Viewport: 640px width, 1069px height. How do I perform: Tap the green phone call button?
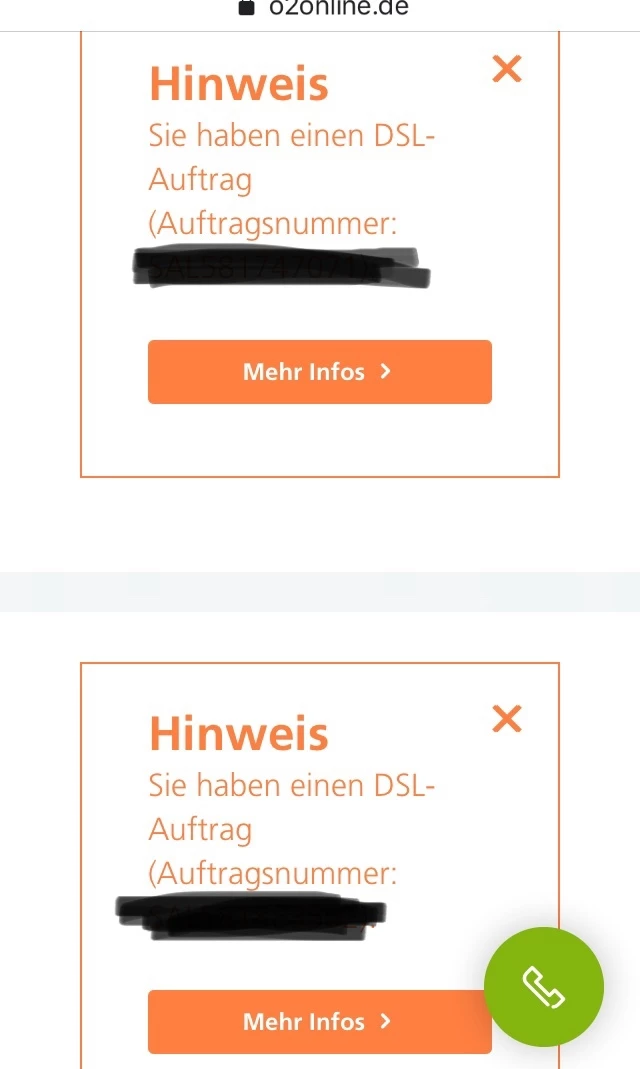[x=543, y=987]
